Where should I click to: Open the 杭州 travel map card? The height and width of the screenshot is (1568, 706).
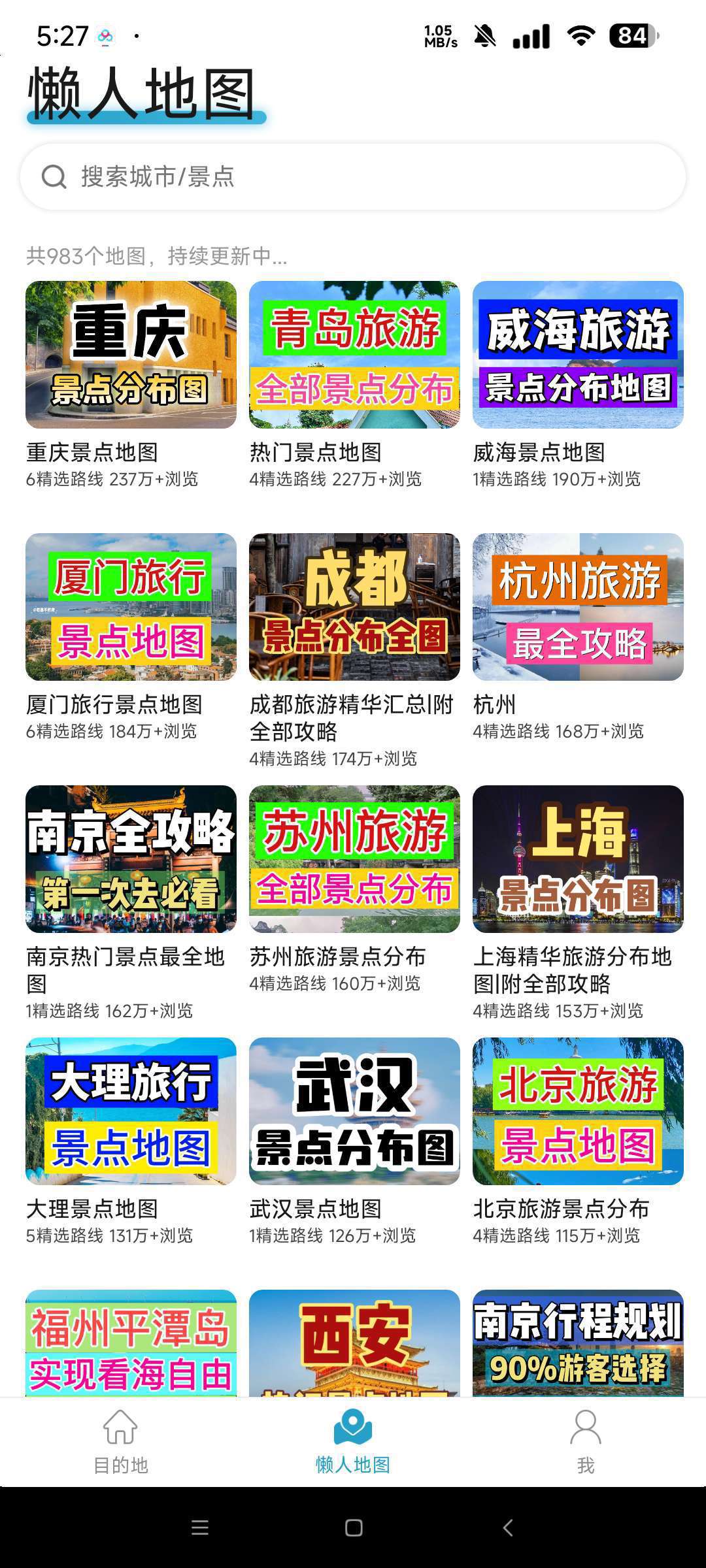click(x=578, y=607)
